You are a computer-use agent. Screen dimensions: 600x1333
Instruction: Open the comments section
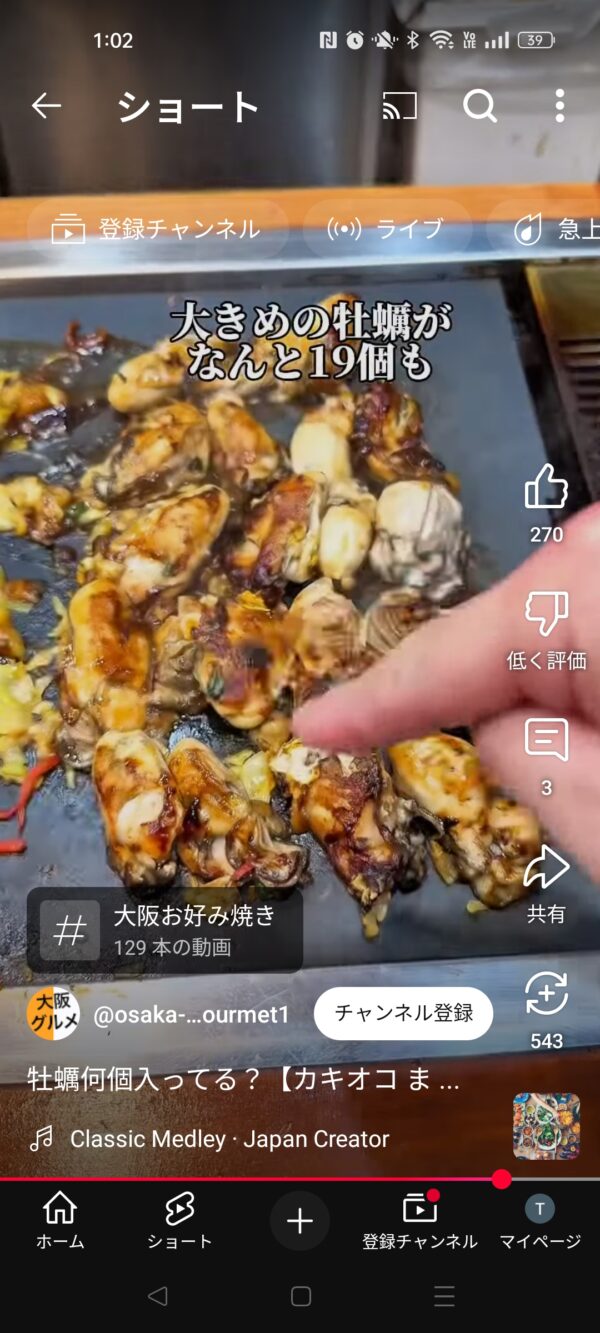[546, 756]
